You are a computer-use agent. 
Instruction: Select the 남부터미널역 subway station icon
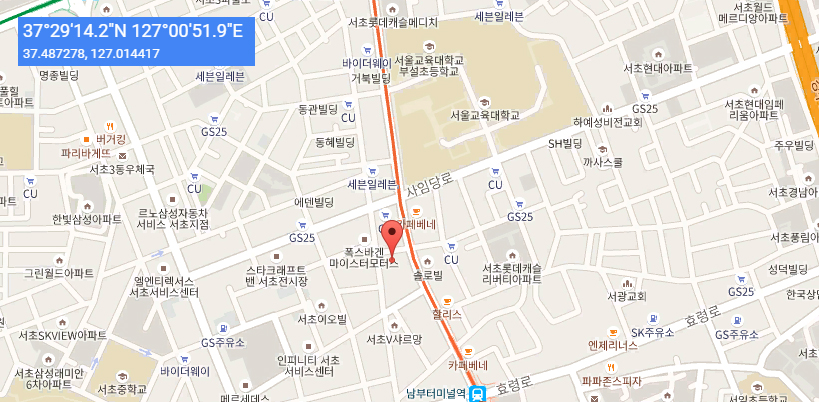point(478,393)
